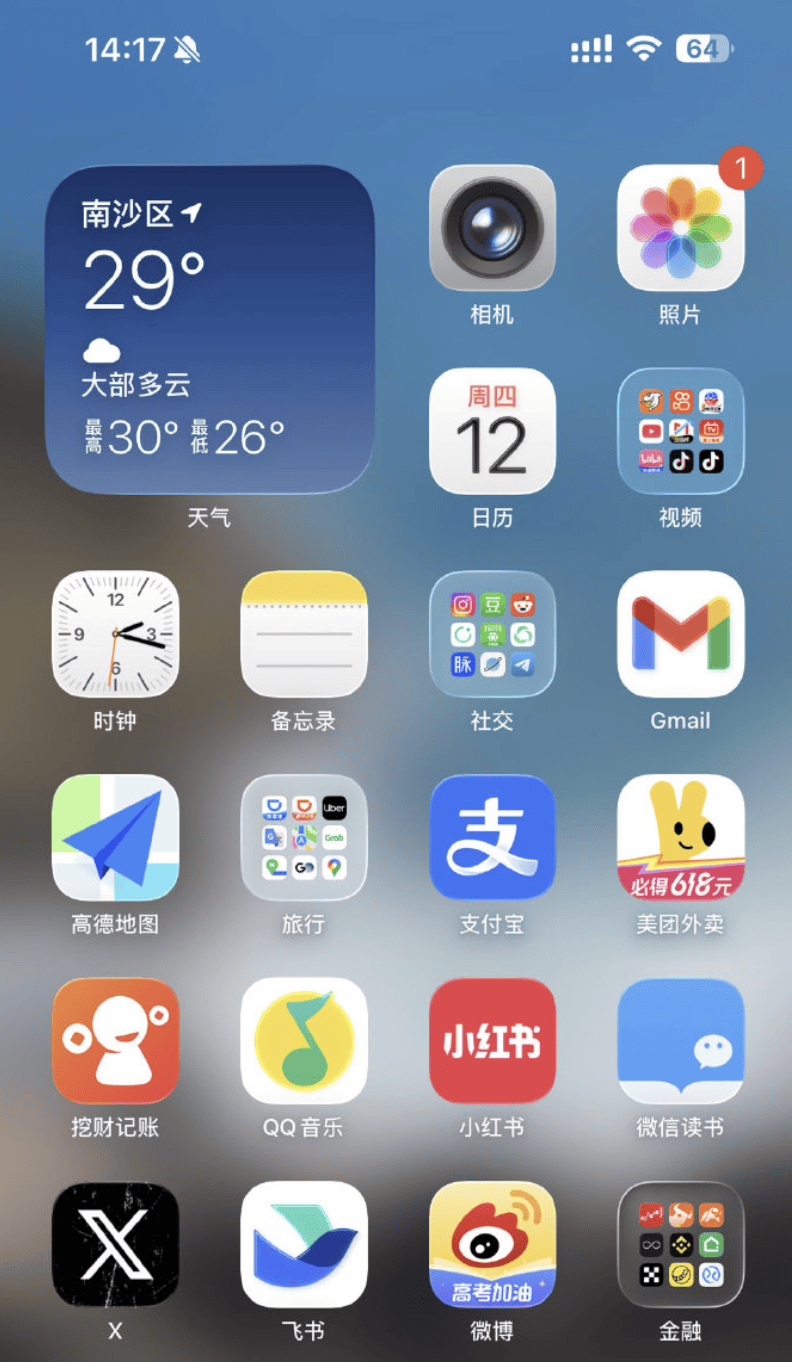792x1362 pixels.
Task: Open the 天气 weather widget
Action: pyautogui.click(x=210, y=330)
